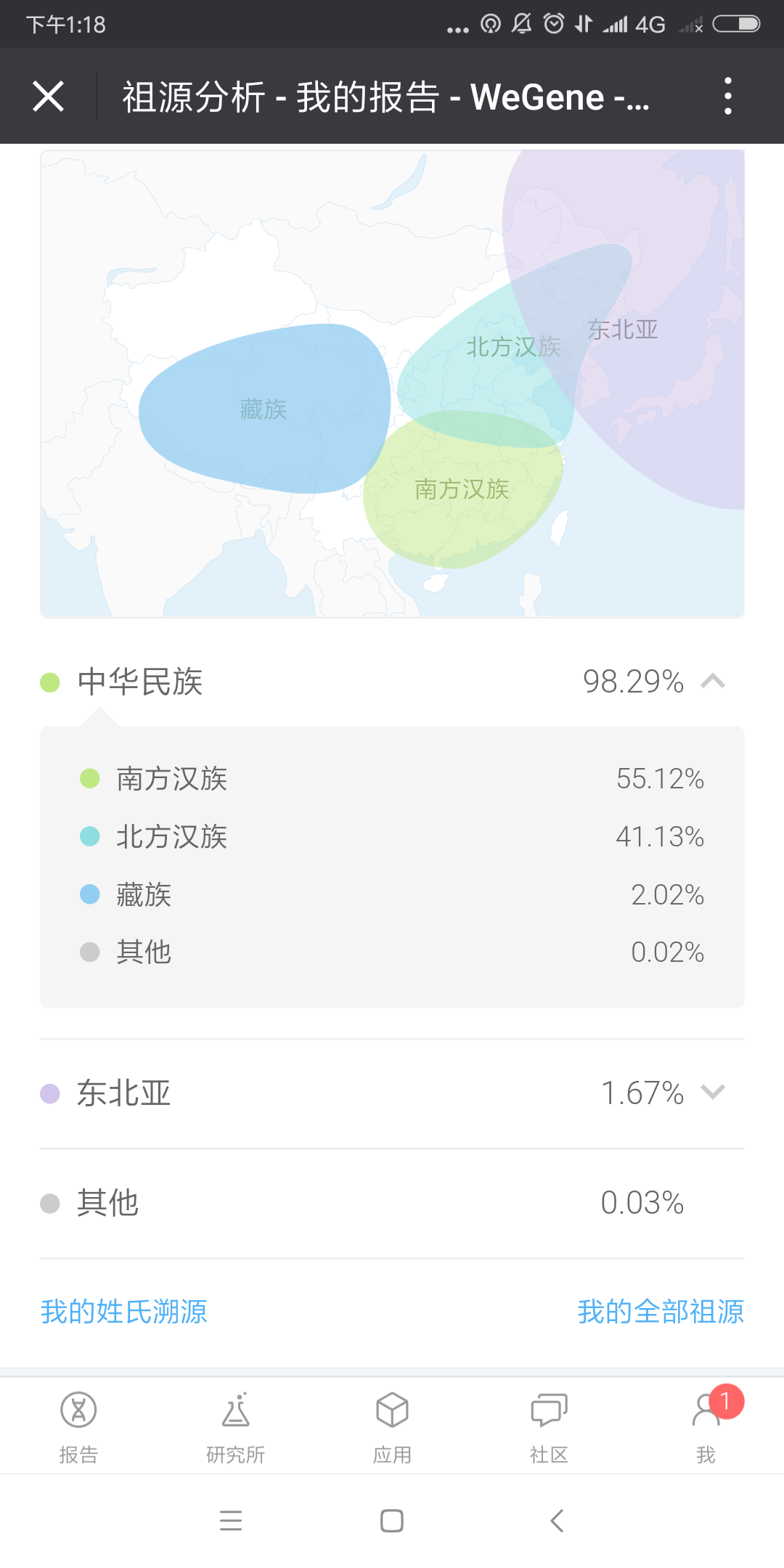
Task: Switch to the 社区 tab
Action: point(549,1427)
